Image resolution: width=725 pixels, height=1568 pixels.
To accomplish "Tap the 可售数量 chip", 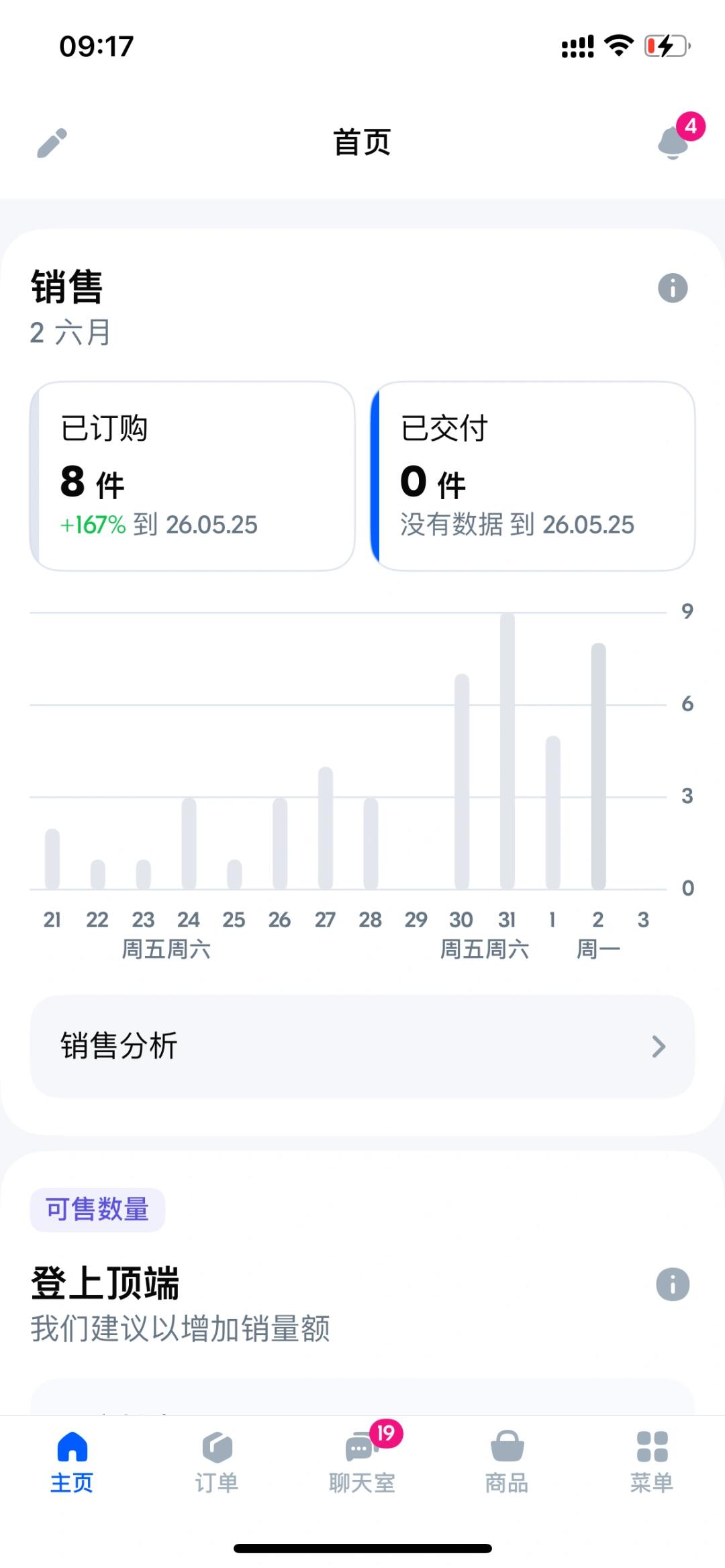I will coord(97,1210).
